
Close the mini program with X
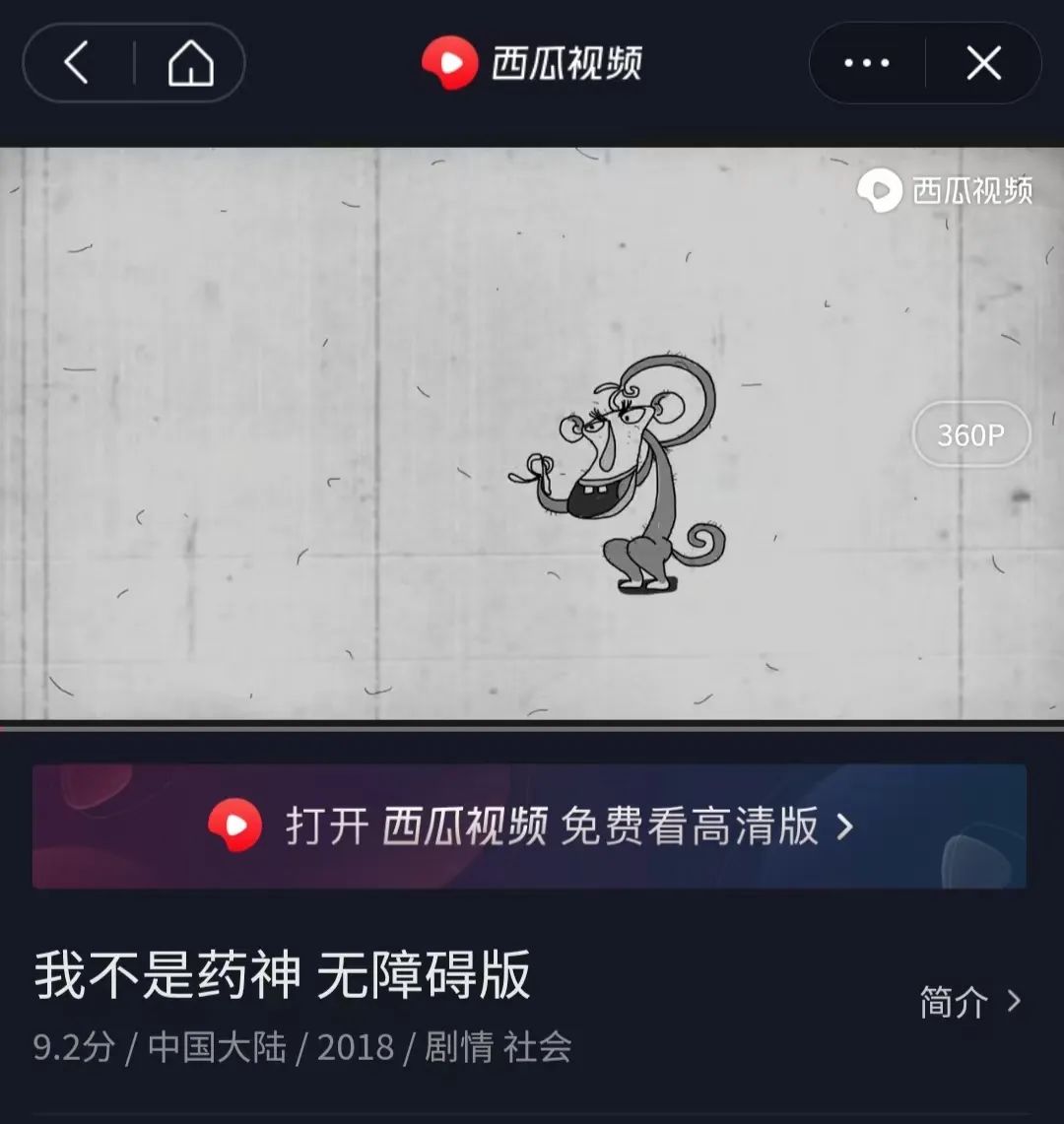pyautogui.click(x=983, y=64)
